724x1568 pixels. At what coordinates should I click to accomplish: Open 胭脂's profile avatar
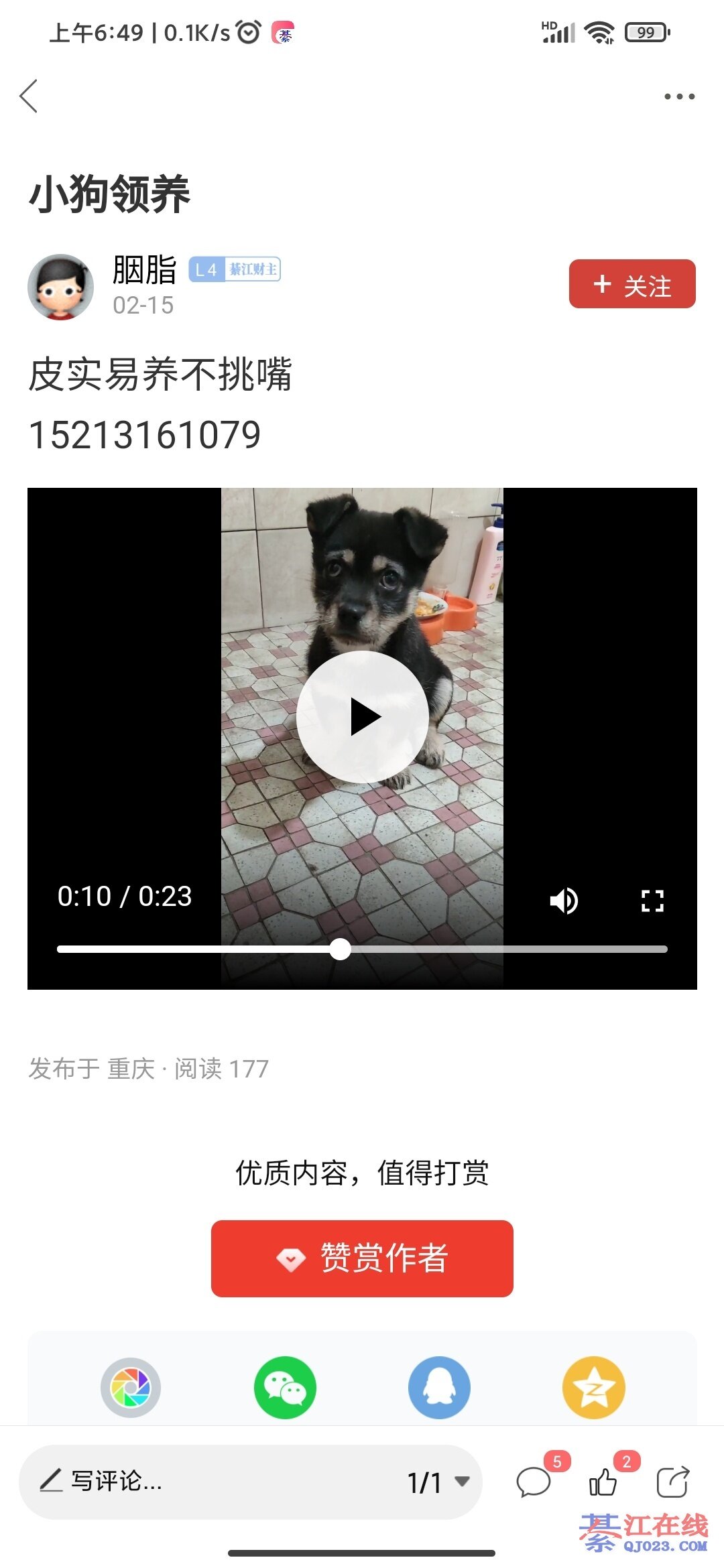(x=60, y=287)
